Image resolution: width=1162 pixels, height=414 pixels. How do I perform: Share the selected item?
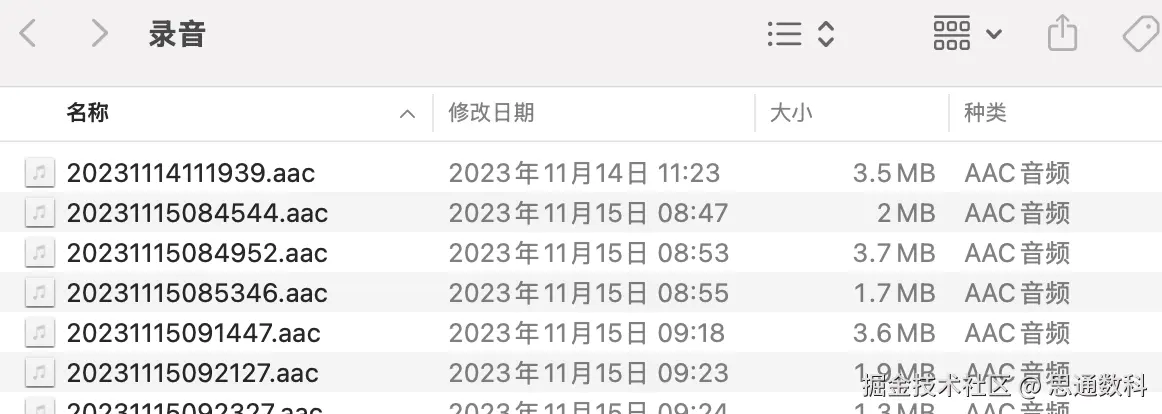point(1062,34)
